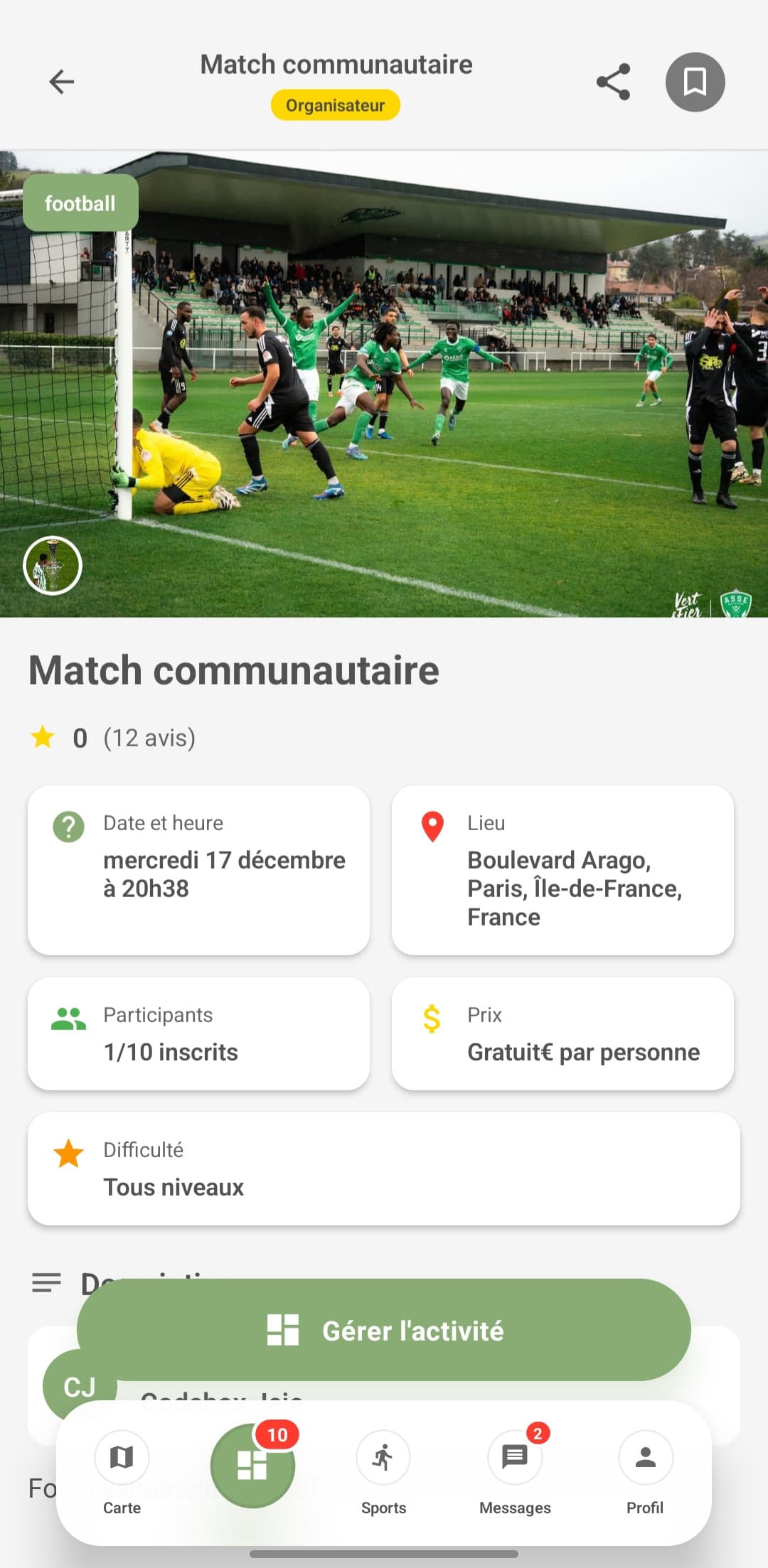This screenshot has height=1568, width=768.
Task: Tap the green question mark date icon
Action: pyautogui.click(x=68, y=826)
